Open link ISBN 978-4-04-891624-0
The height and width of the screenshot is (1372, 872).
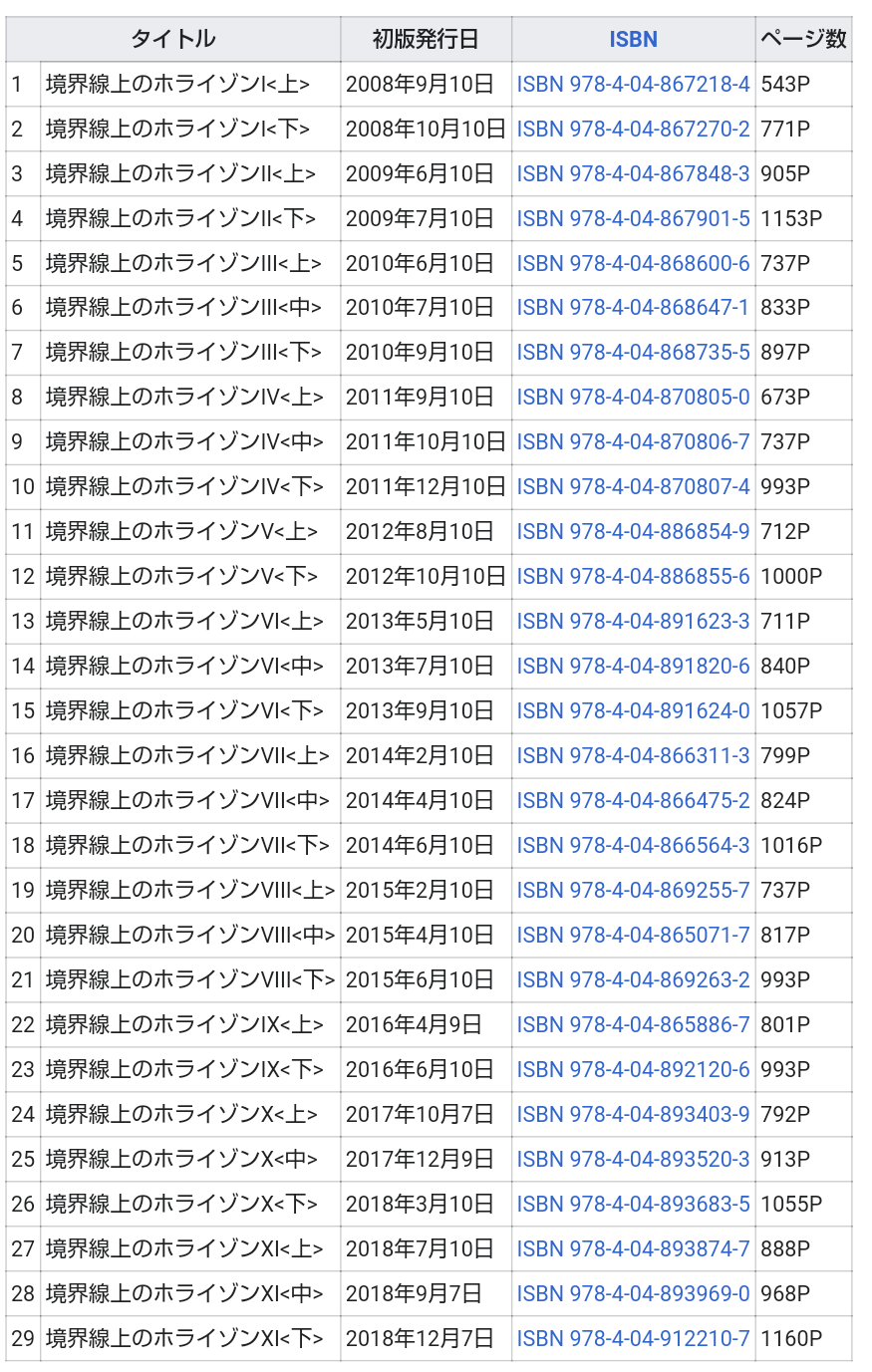[x=633, y=711]
